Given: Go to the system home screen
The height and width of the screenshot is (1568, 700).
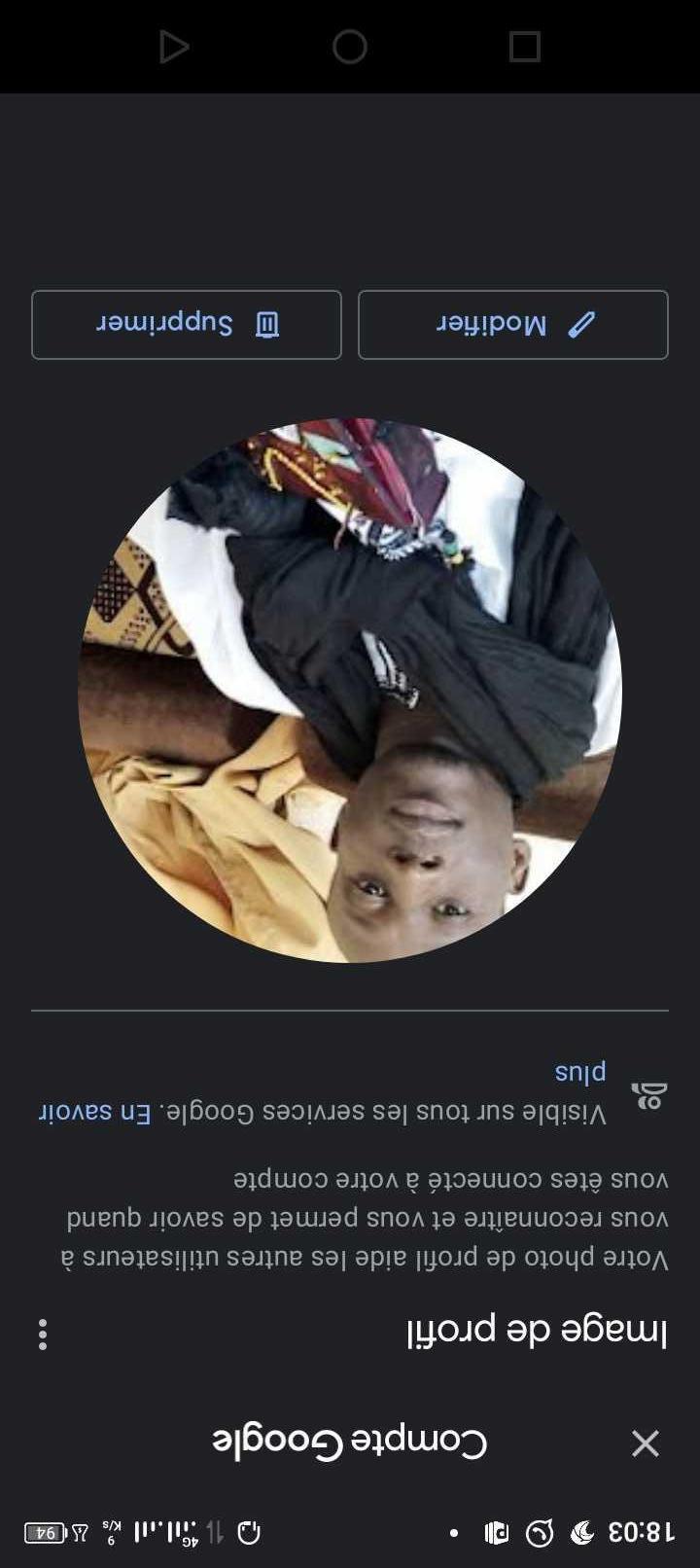Looking at the screenshot, I should point(350,47).
